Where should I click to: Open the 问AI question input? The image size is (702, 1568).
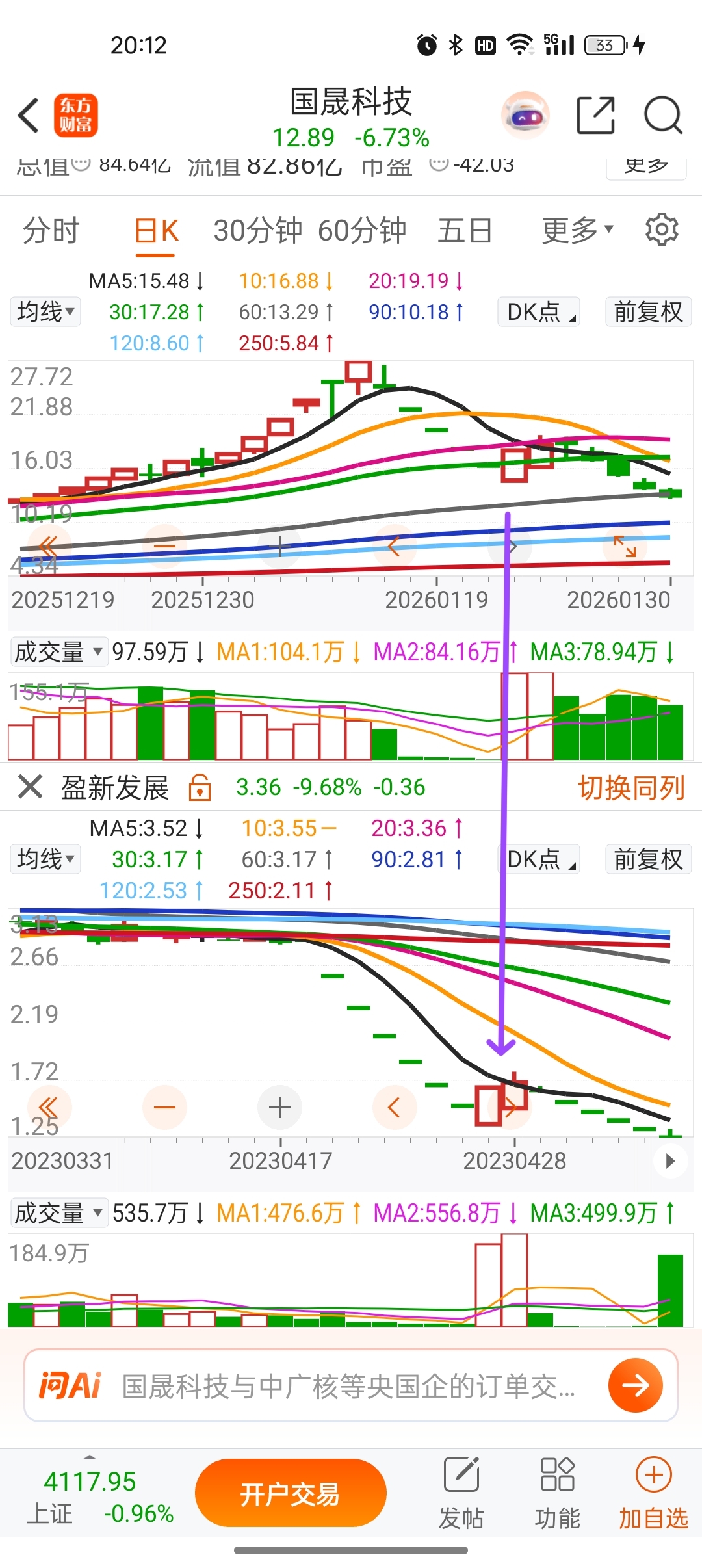[x=351, y=1385]
